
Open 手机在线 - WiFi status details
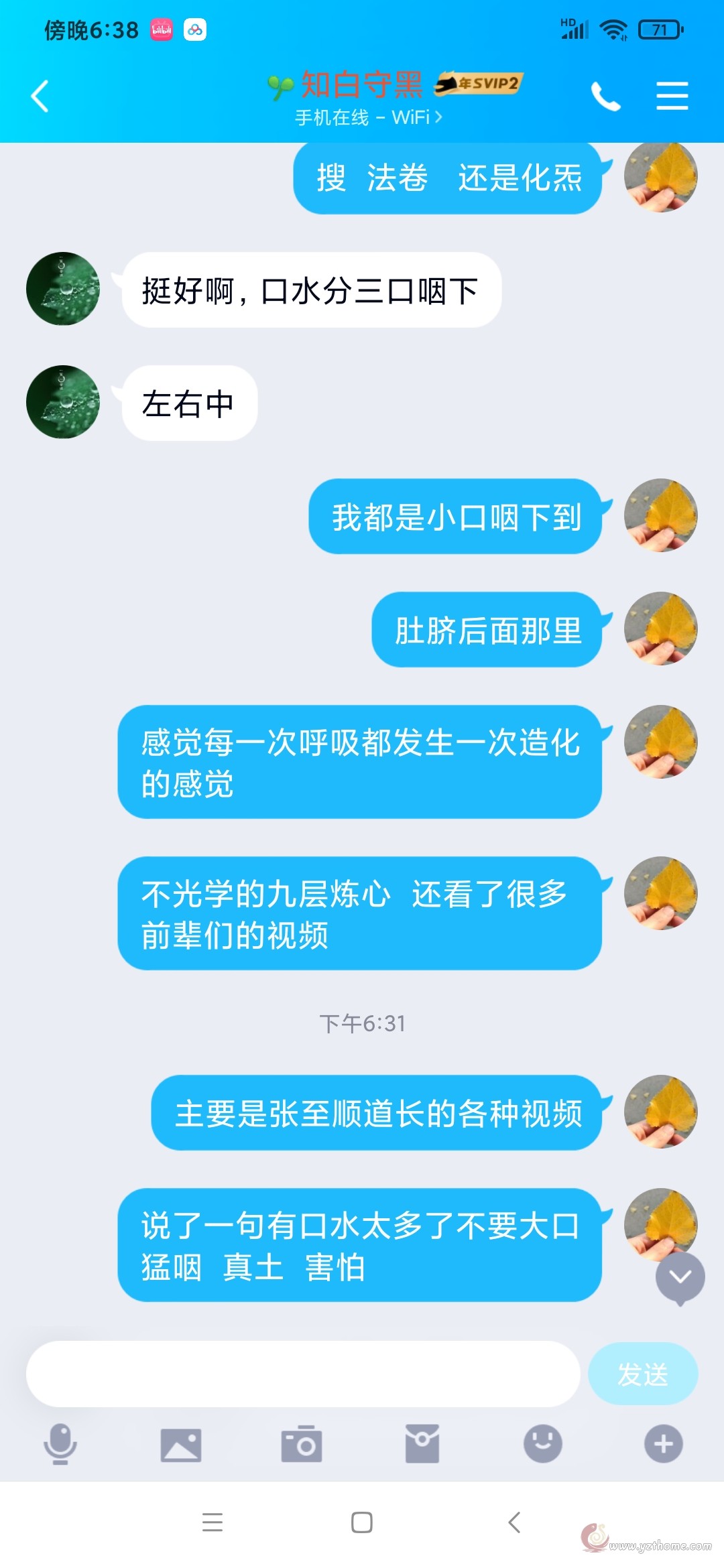(369, 118)
